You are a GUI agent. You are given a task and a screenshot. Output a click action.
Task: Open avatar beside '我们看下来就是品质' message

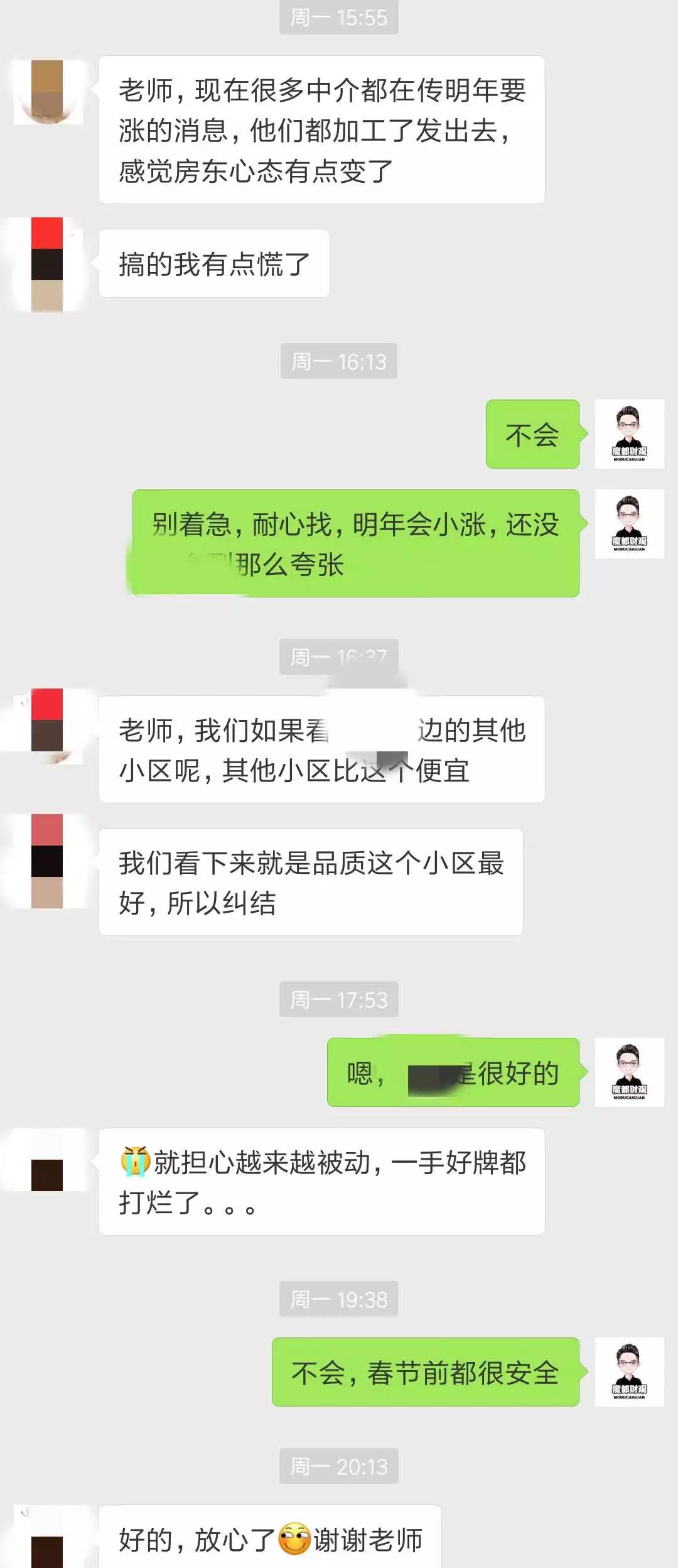(x=48, y=861)
